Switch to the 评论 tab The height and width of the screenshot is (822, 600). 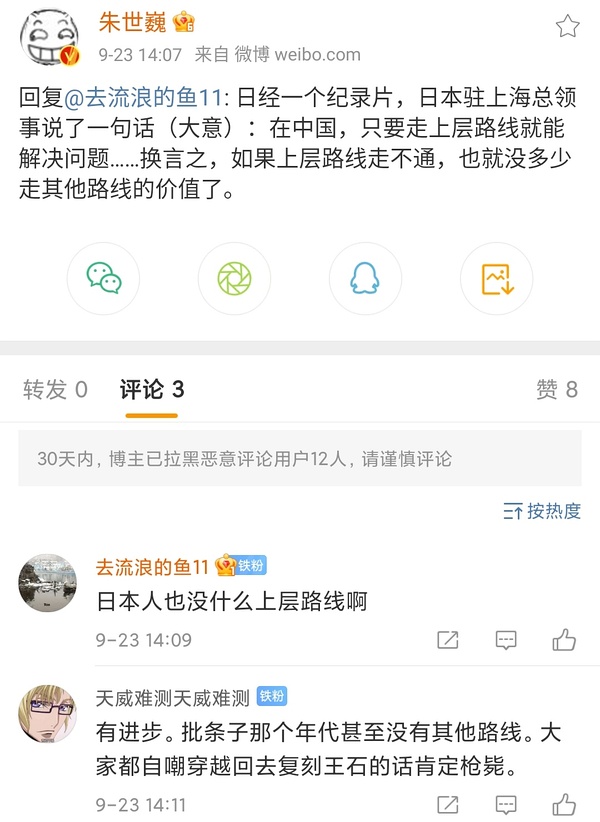click(151, 389)
